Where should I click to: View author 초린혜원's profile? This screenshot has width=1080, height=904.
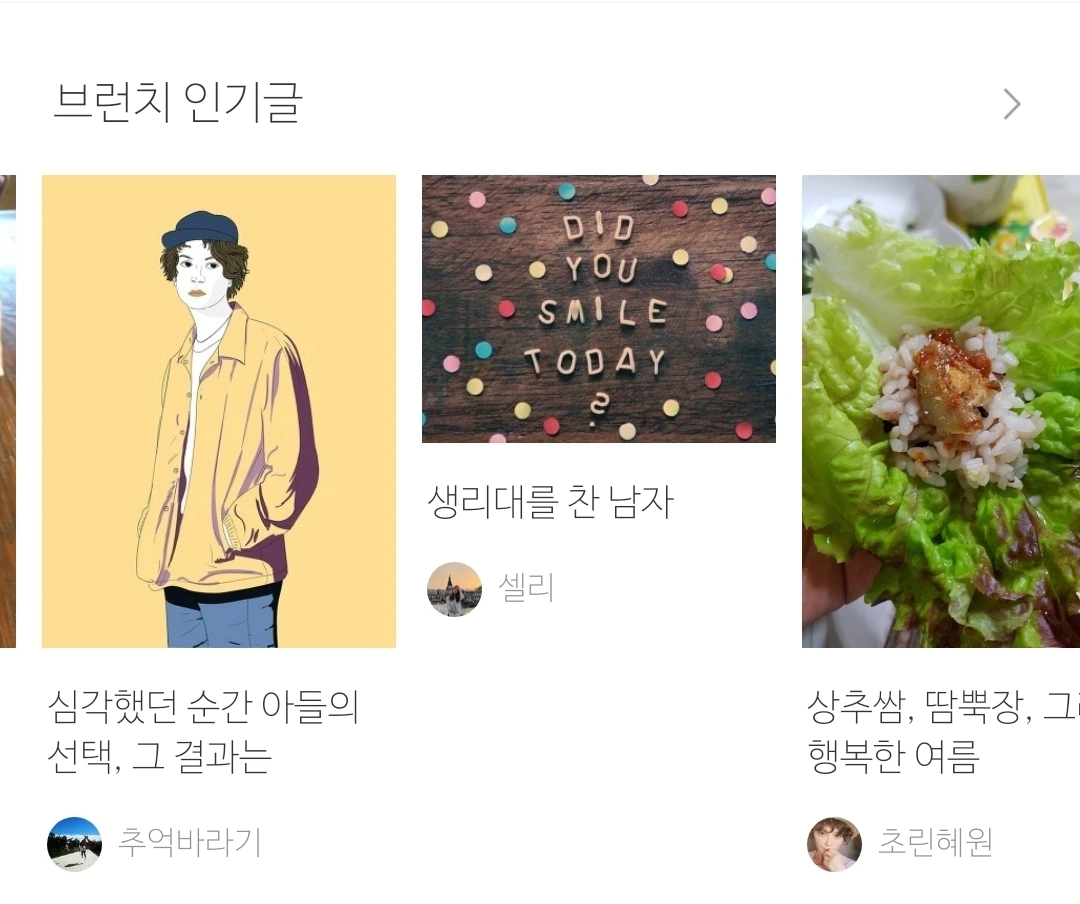pyautogui.click(x=900, y=843)
